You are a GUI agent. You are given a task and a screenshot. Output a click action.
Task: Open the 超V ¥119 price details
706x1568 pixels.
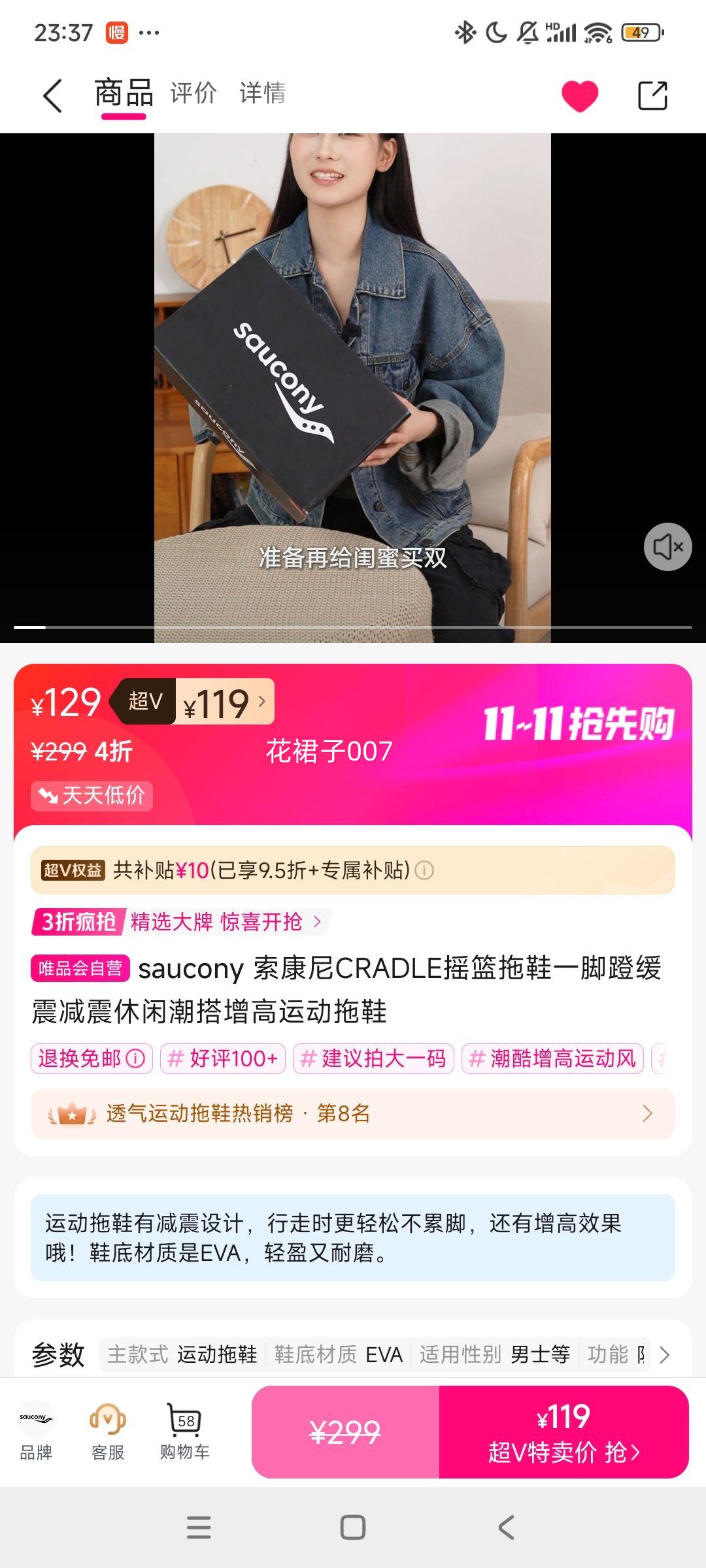(x=224, y=703)
